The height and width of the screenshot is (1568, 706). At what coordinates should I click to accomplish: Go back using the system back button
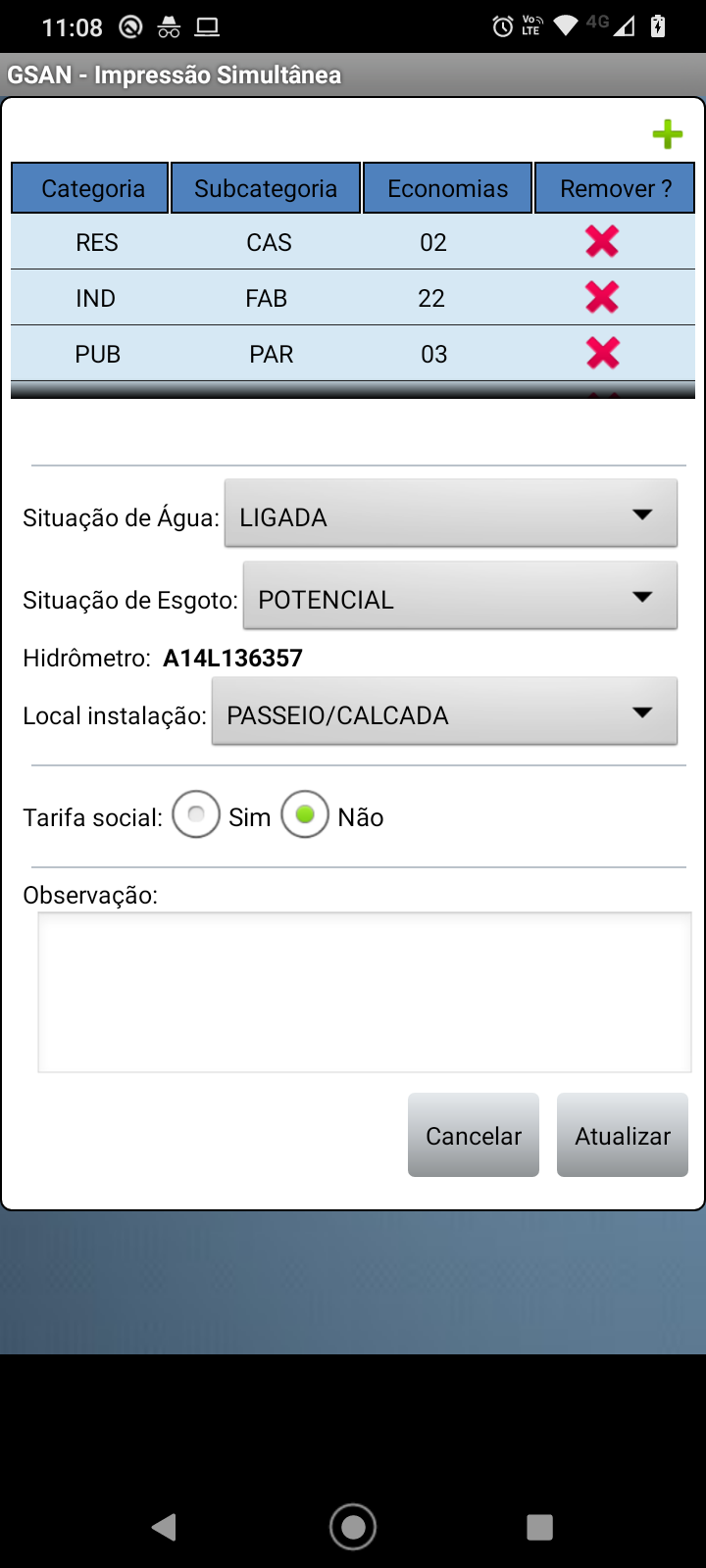coord(165,1526)
